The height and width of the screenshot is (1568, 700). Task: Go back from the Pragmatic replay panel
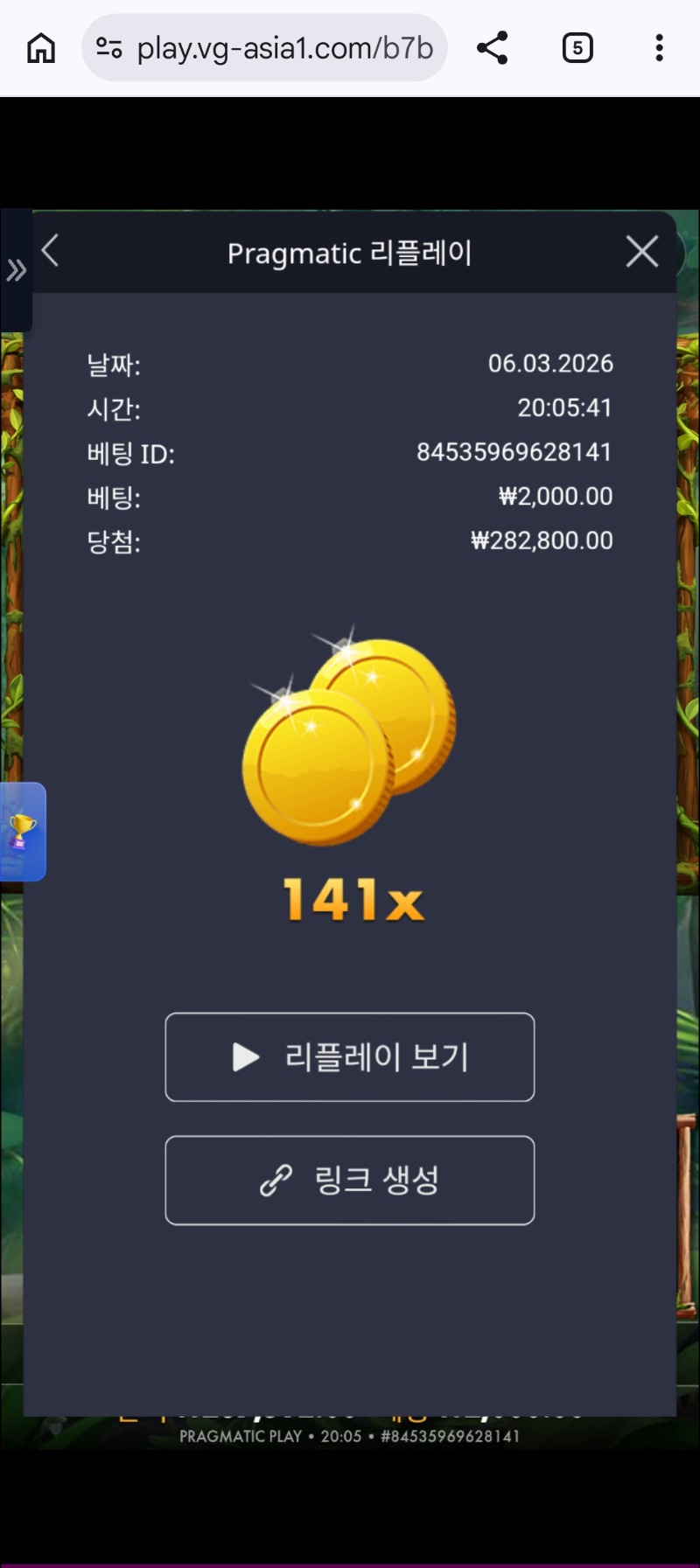(x=51, y=251)
